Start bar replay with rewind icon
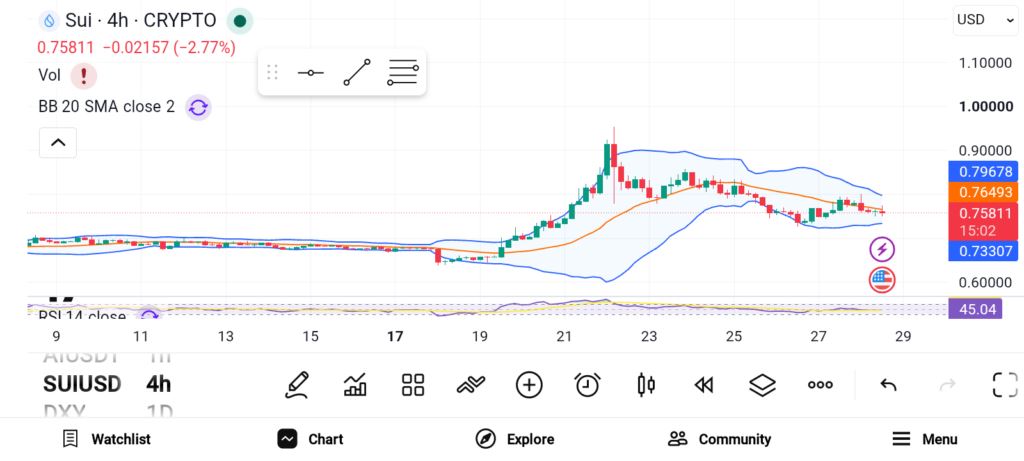Image resolution: width=1024 pixels, height=461 pixels. pos(703,385)
